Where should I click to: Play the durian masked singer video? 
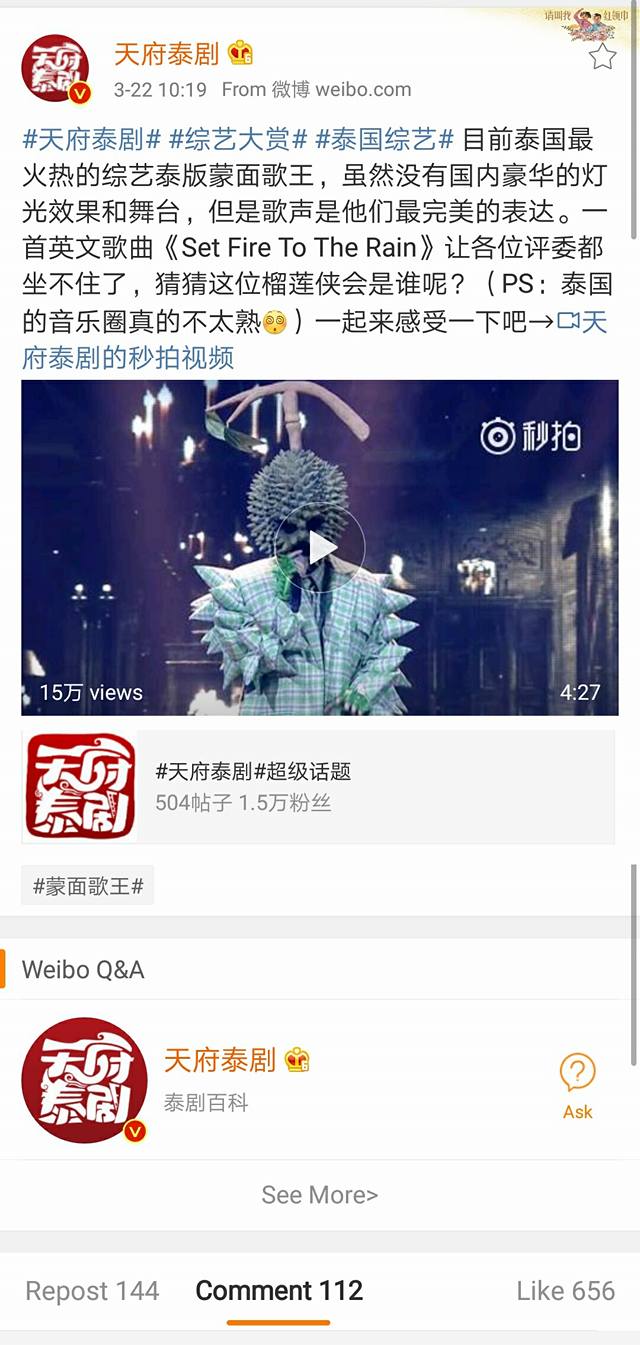point(320,547)
